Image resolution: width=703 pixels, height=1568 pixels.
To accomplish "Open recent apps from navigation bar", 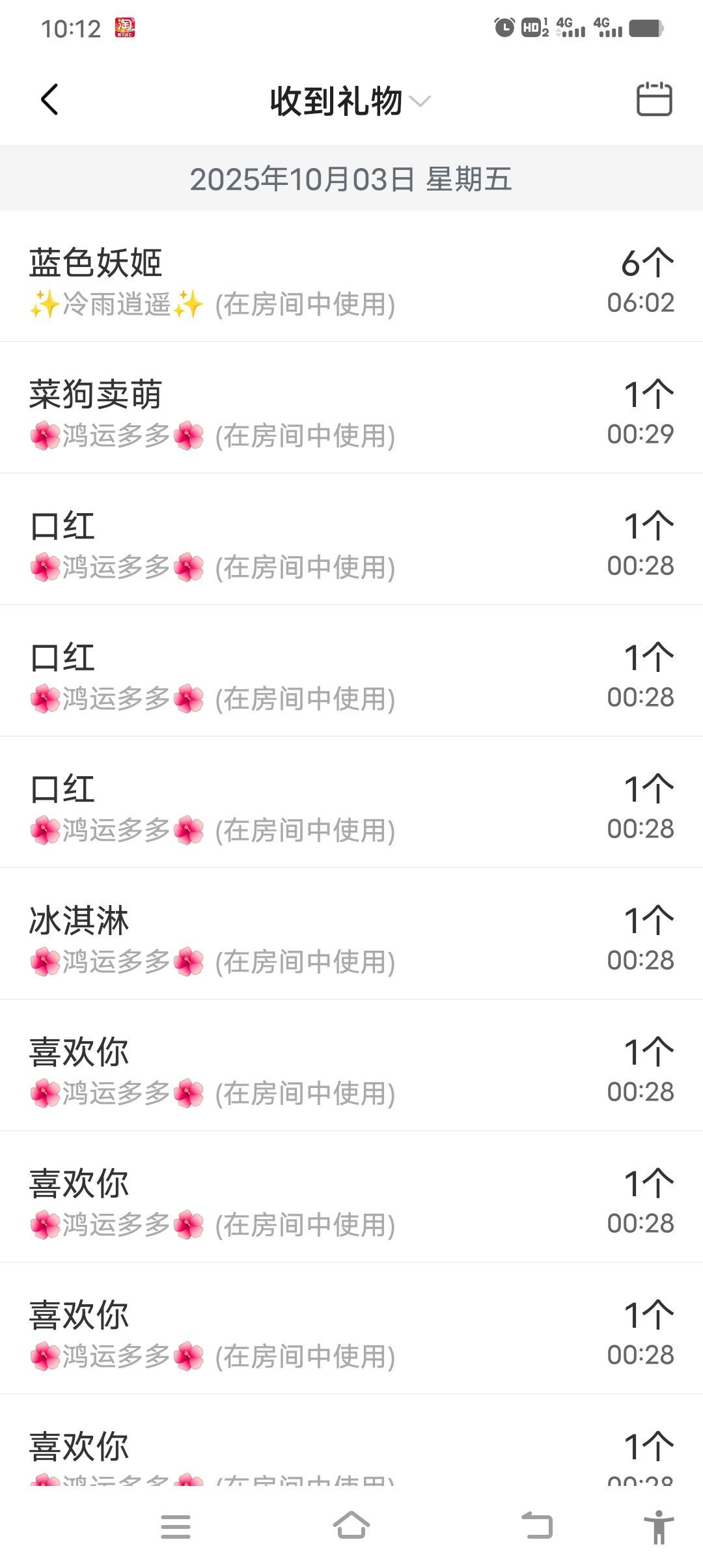I will (x=176, y=1526).
